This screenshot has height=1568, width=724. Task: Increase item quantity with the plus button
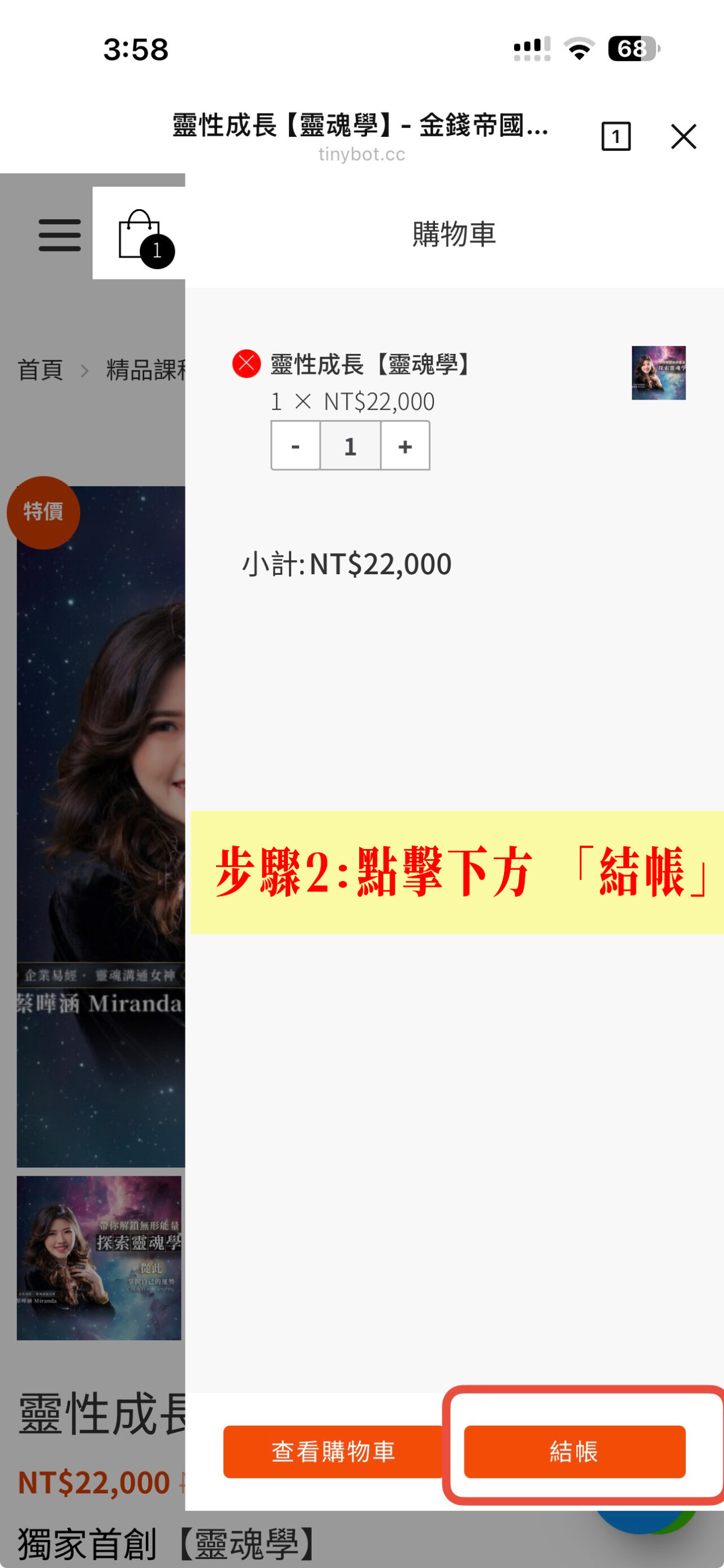click(405, 446)
